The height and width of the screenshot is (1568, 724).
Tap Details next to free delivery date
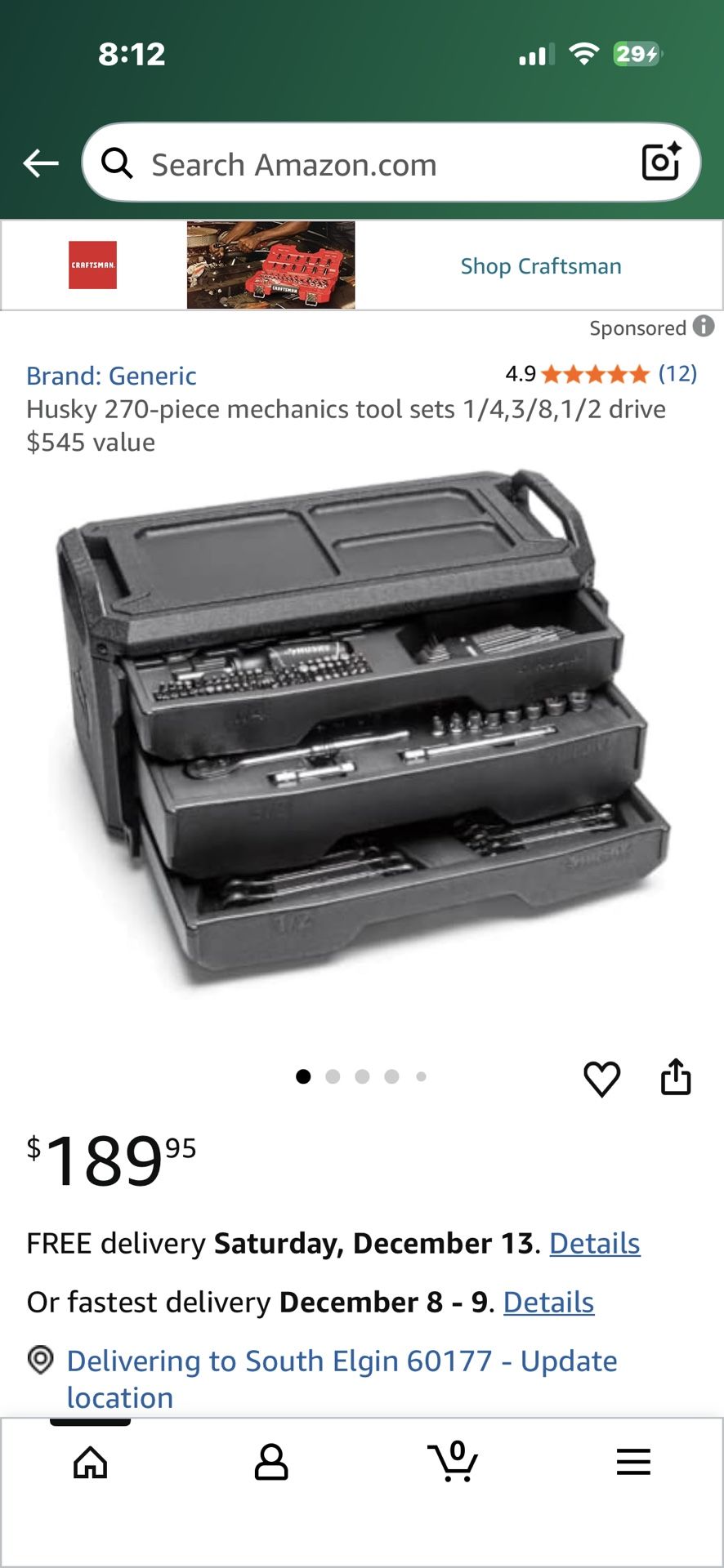click(595, 1243)
